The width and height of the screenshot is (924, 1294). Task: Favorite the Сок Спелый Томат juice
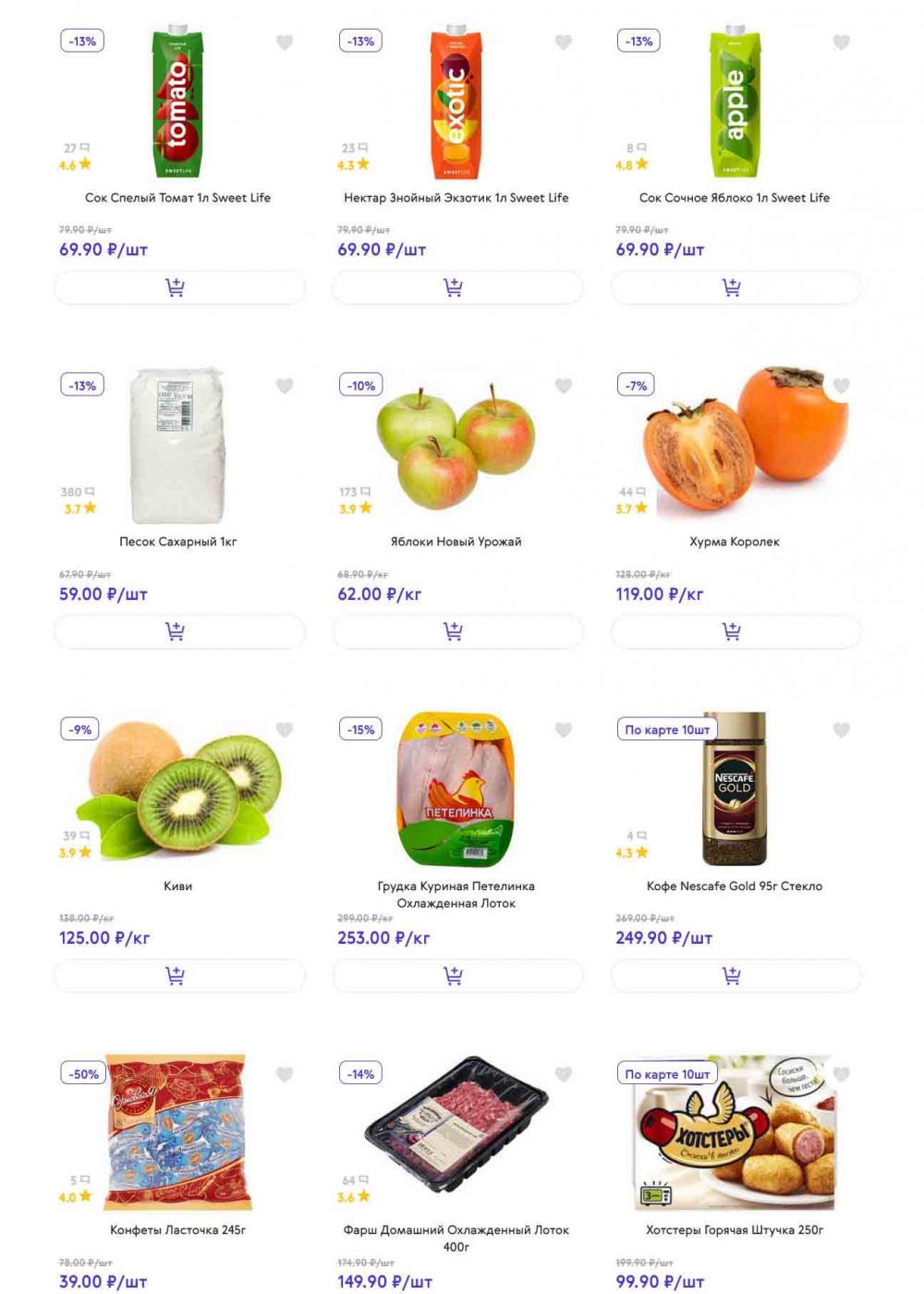[285, 43]
